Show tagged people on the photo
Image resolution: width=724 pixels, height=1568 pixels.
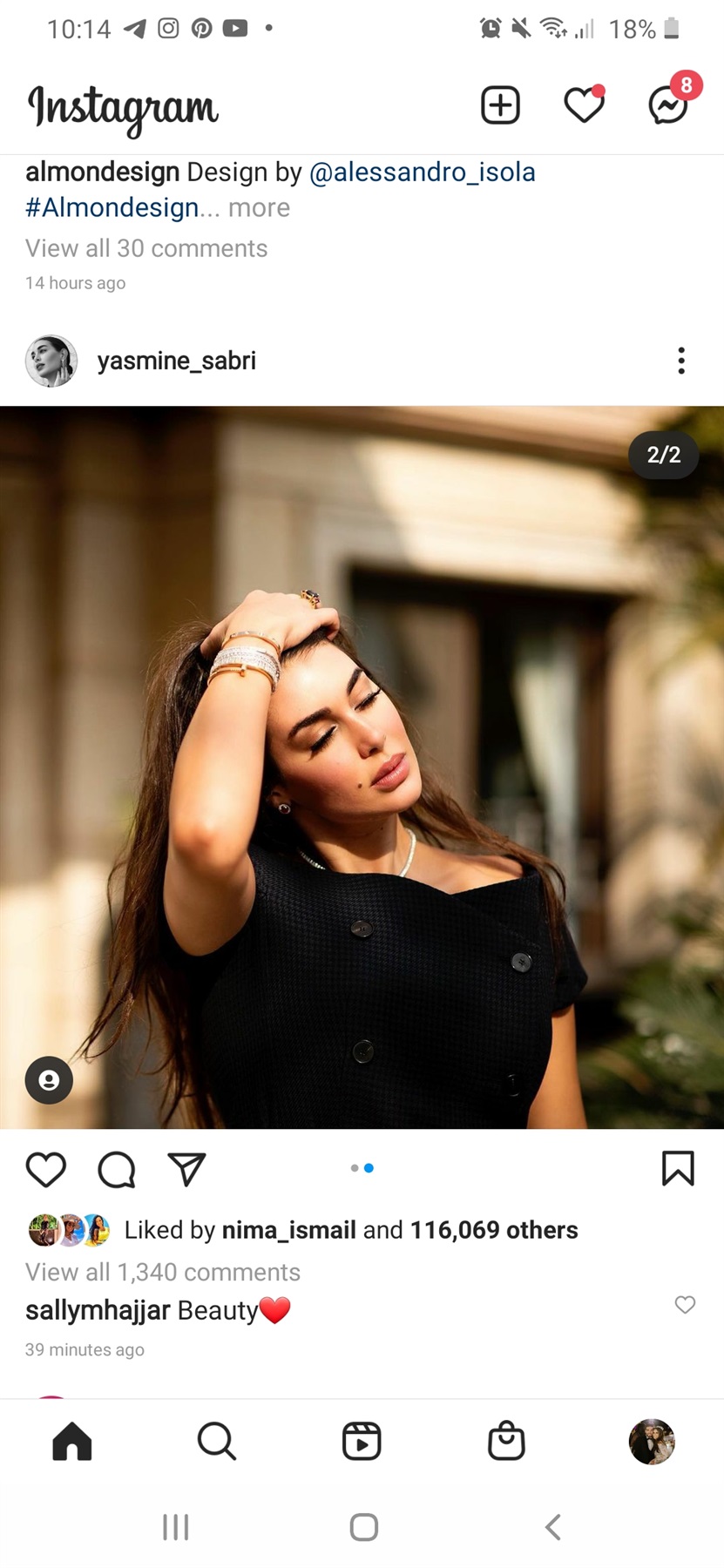click(x=49, y=1080)
